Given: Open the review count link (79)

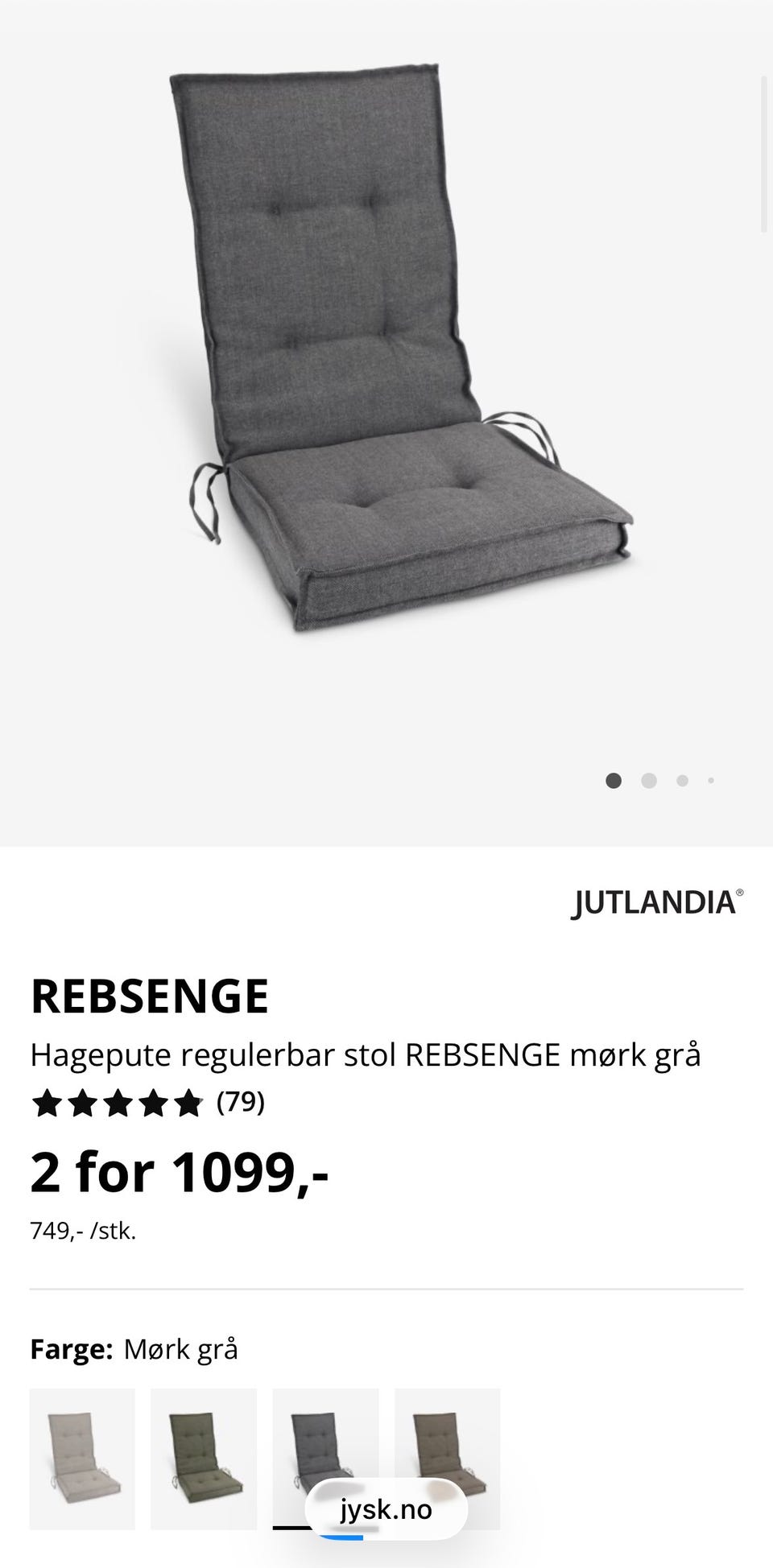Looking at the screenshot, I should coord(239,1103).
